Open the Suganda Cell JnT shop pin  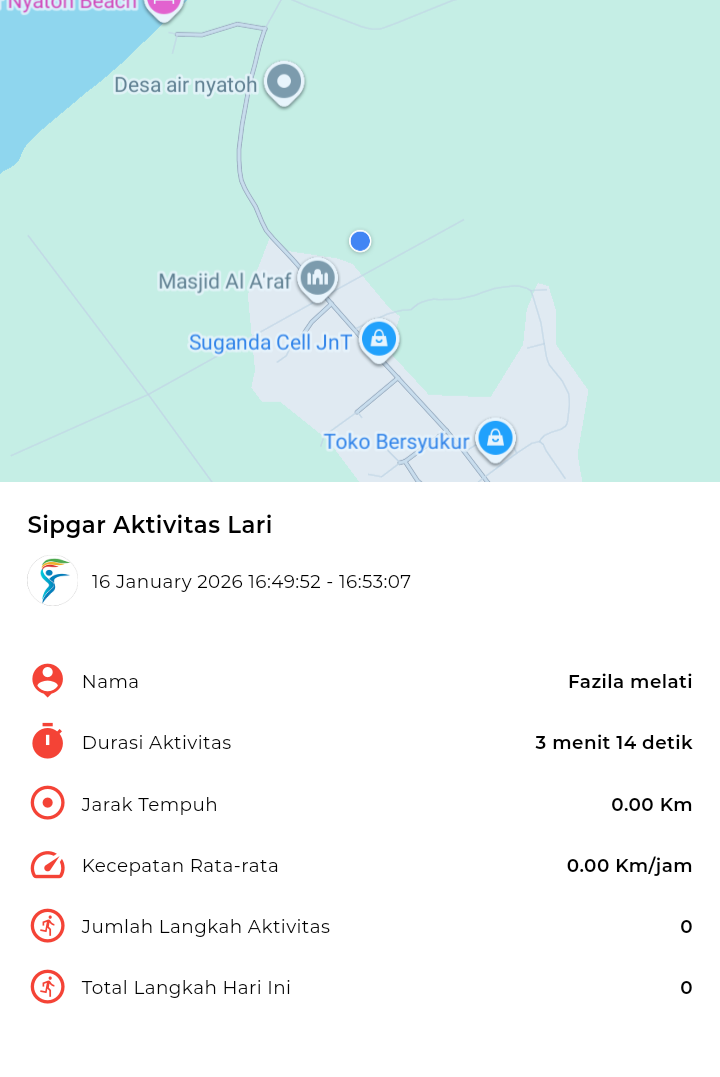pos(379,339)
